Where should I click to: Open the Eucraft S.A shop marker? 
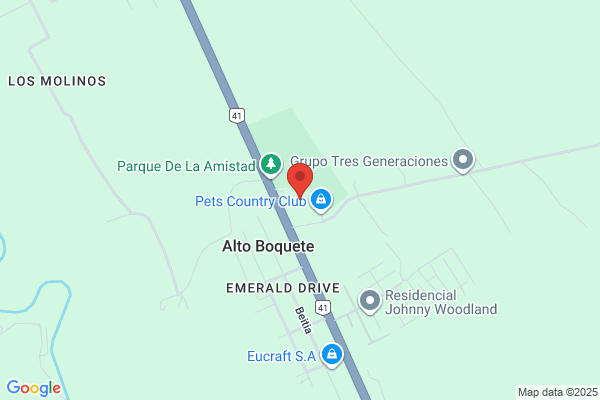332,355
